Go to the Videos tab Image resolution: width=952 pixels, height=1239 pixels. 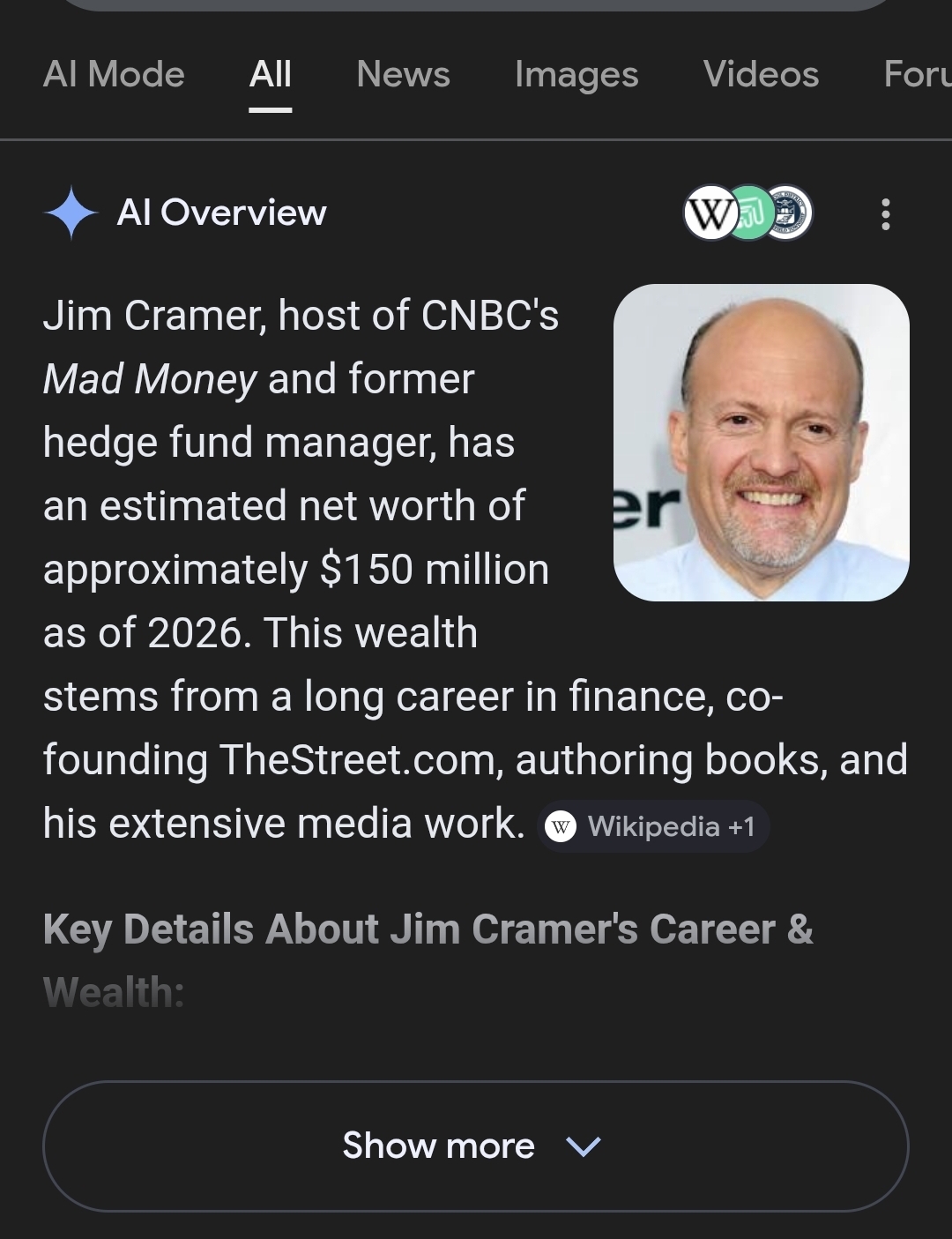[761, 74]
